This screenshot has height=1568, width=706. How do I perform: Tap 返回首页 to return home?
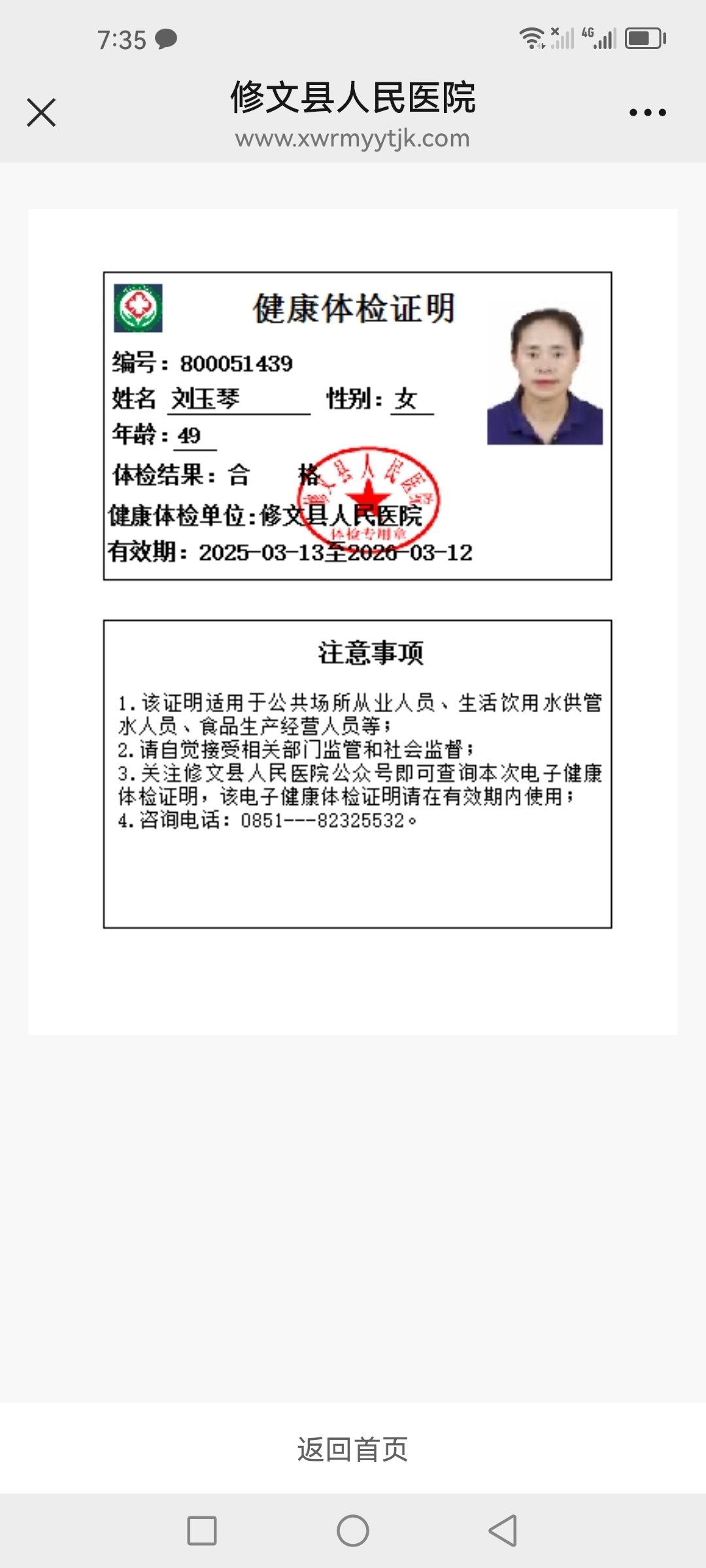[x=353, y=1450]
